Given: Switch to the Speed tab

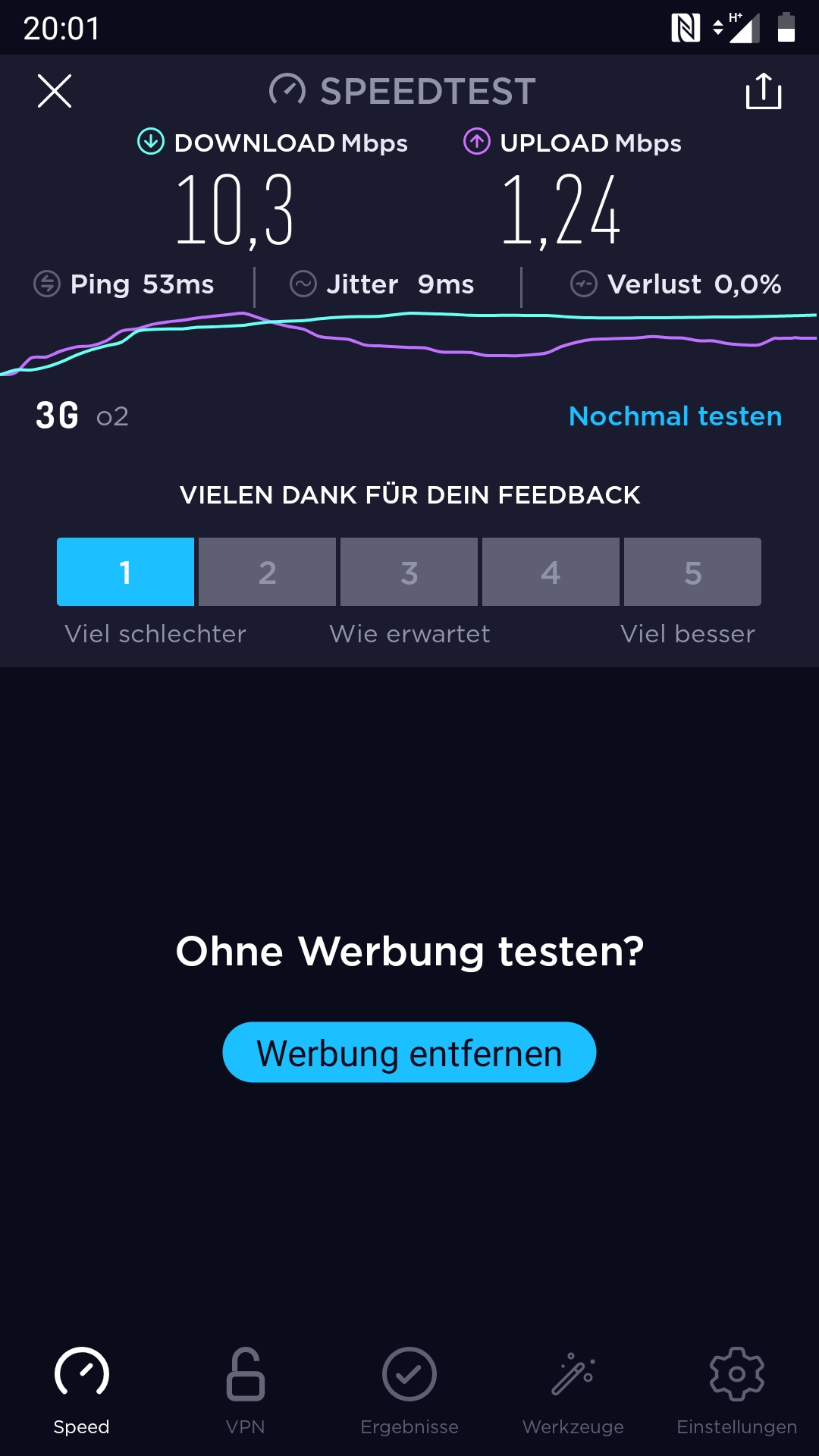Looking at the screenshot, I should (x=81, y=1389).
